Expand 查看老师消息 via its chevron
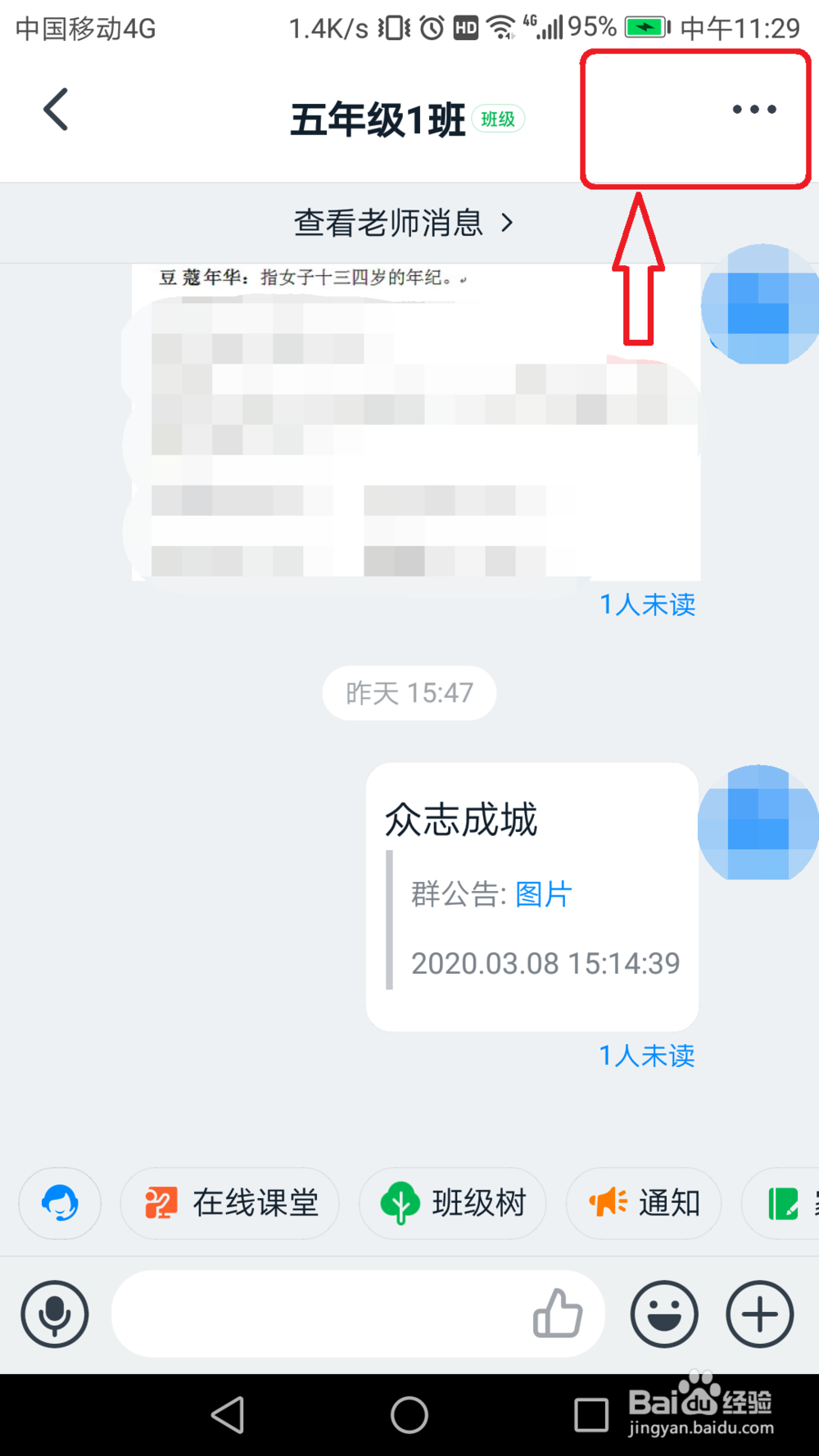 point(508,222)
